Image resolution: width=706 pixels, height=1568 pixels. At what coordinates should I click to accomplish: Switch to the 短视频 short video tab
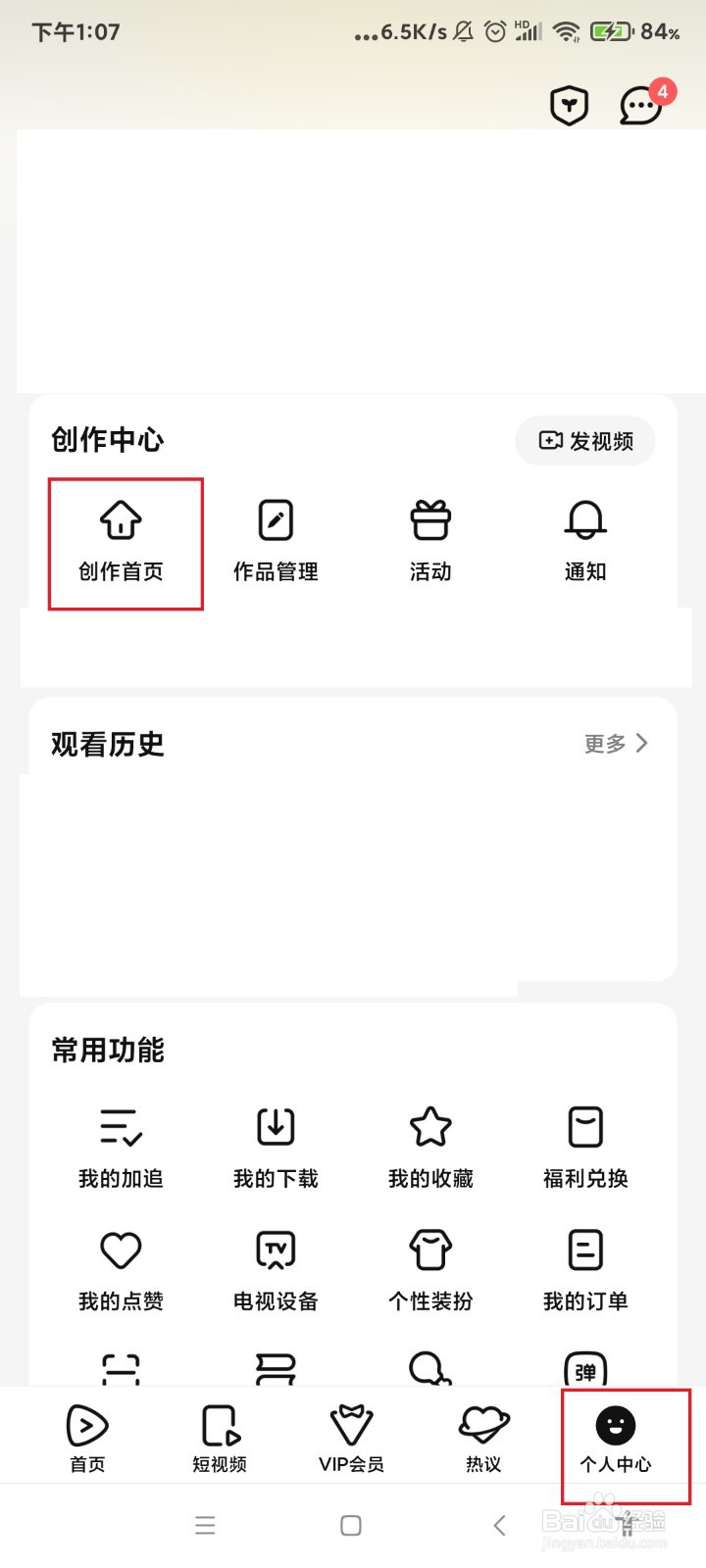coord(218,1436)
